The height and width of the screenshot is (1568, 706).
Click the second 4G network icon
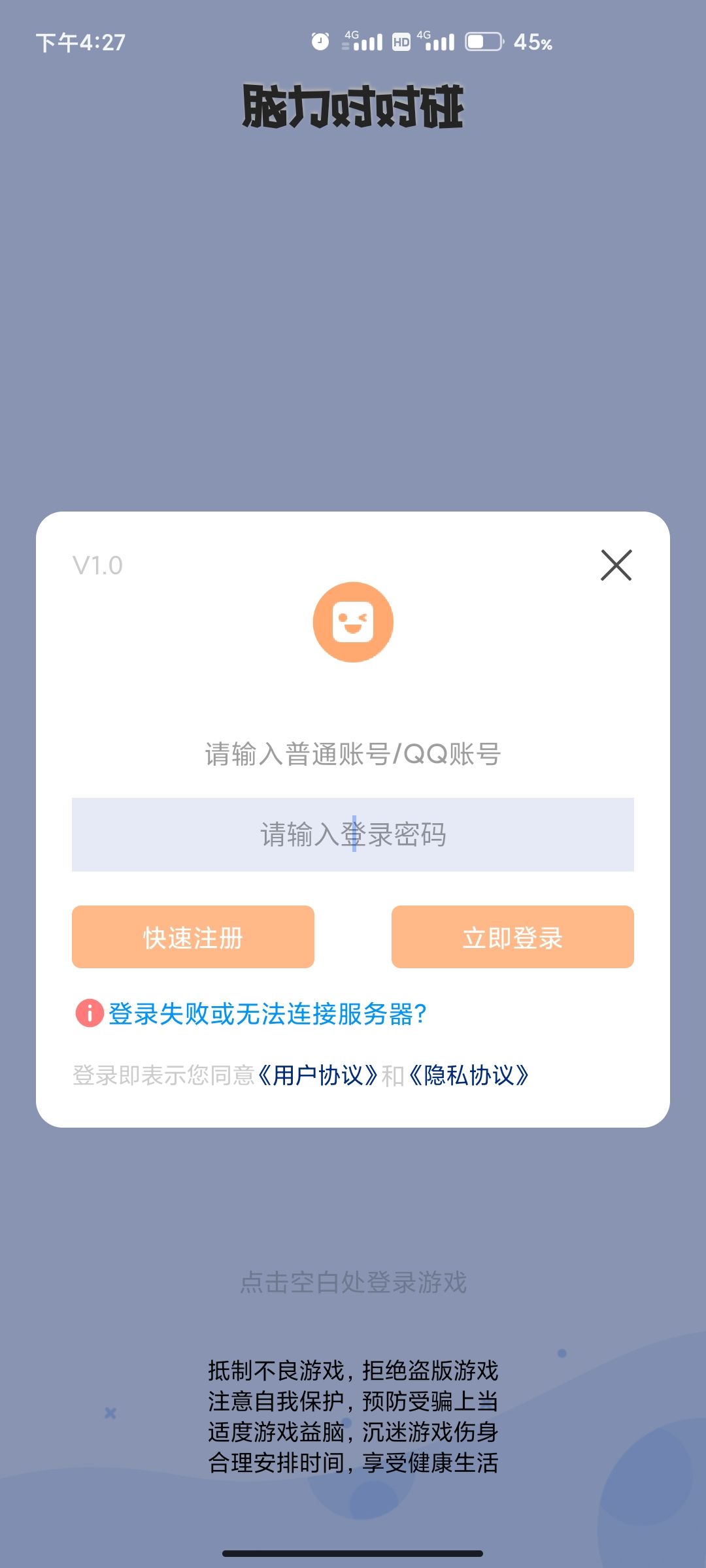[437, 41]
